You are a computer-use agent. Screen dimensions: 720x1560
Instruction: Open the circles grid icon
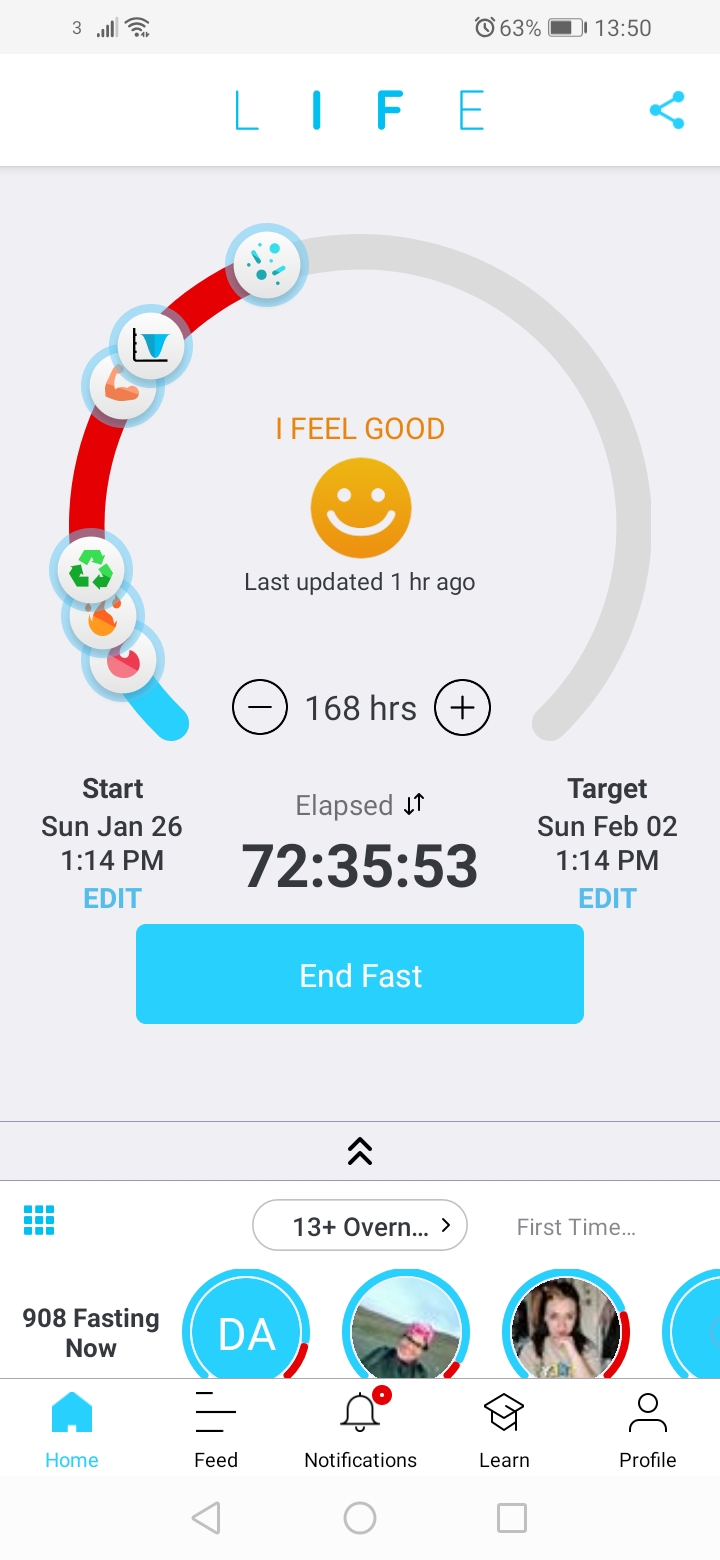(39, 1220)
